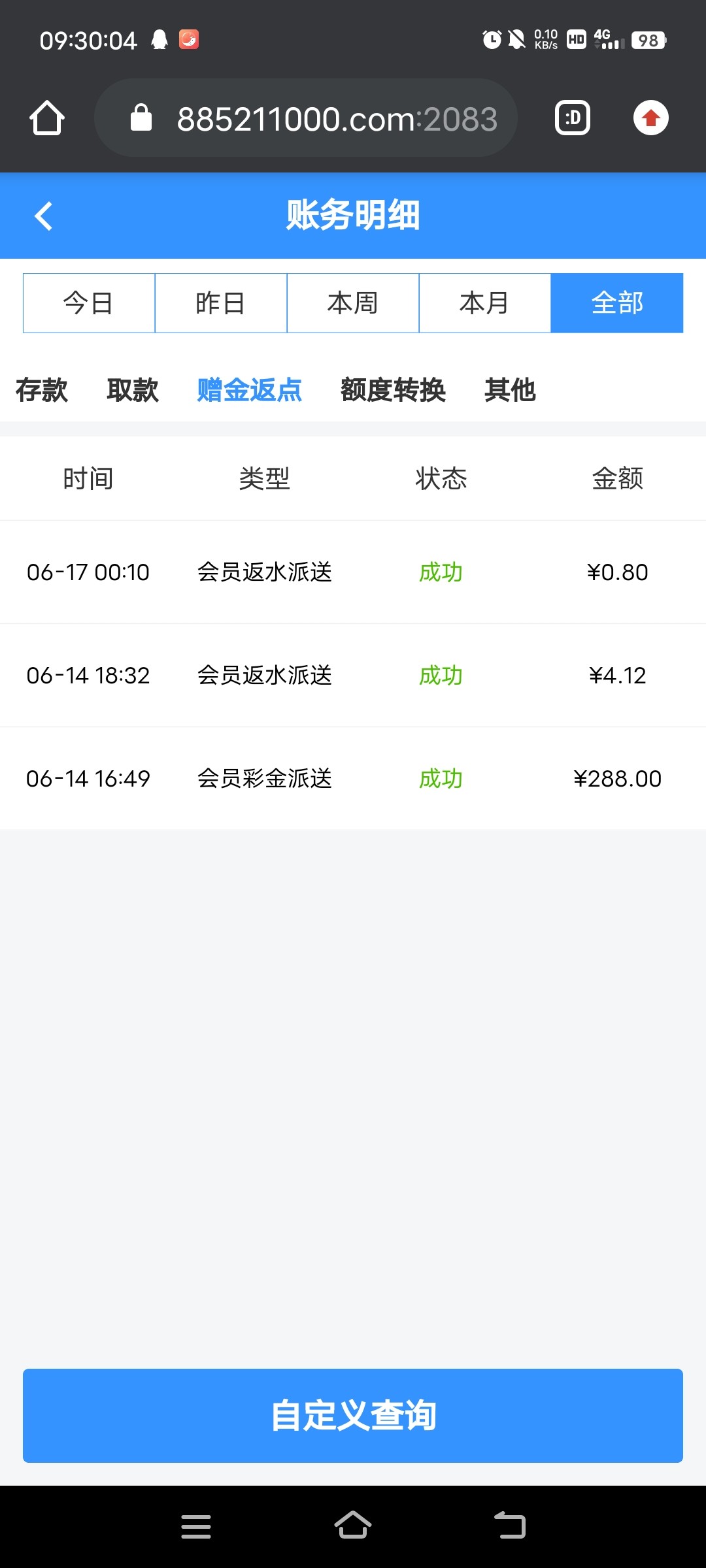The width and height of the screenshot is (706, 1568).
Task: Switch to 取款 records
Action: coord(133,390)
